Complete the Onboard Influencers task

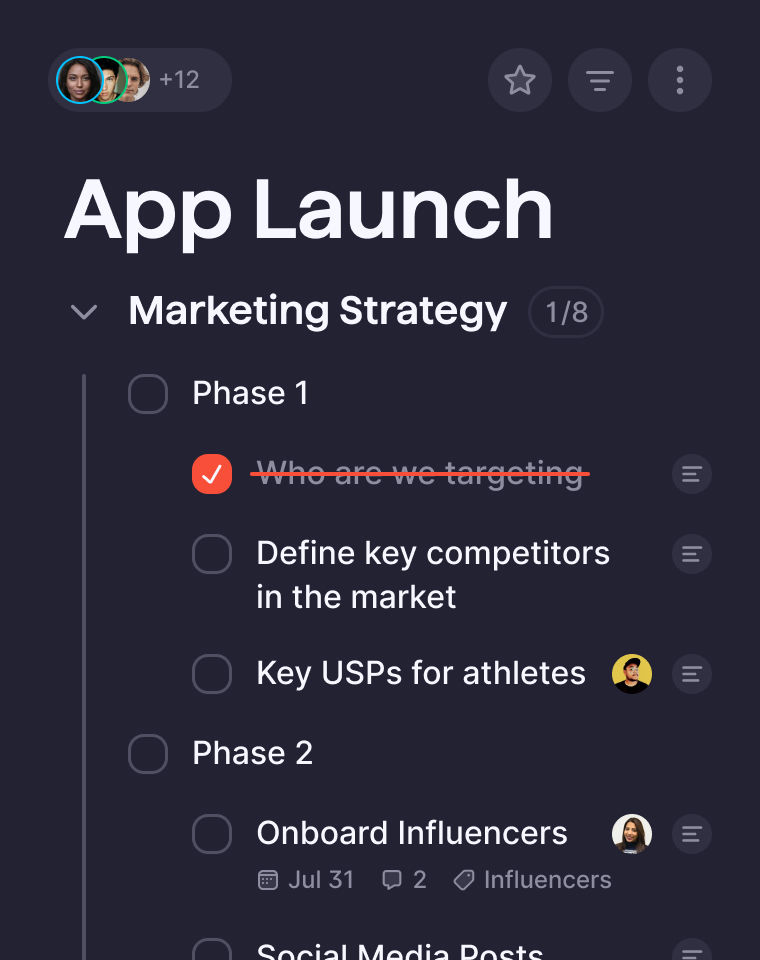pos(212,834)
